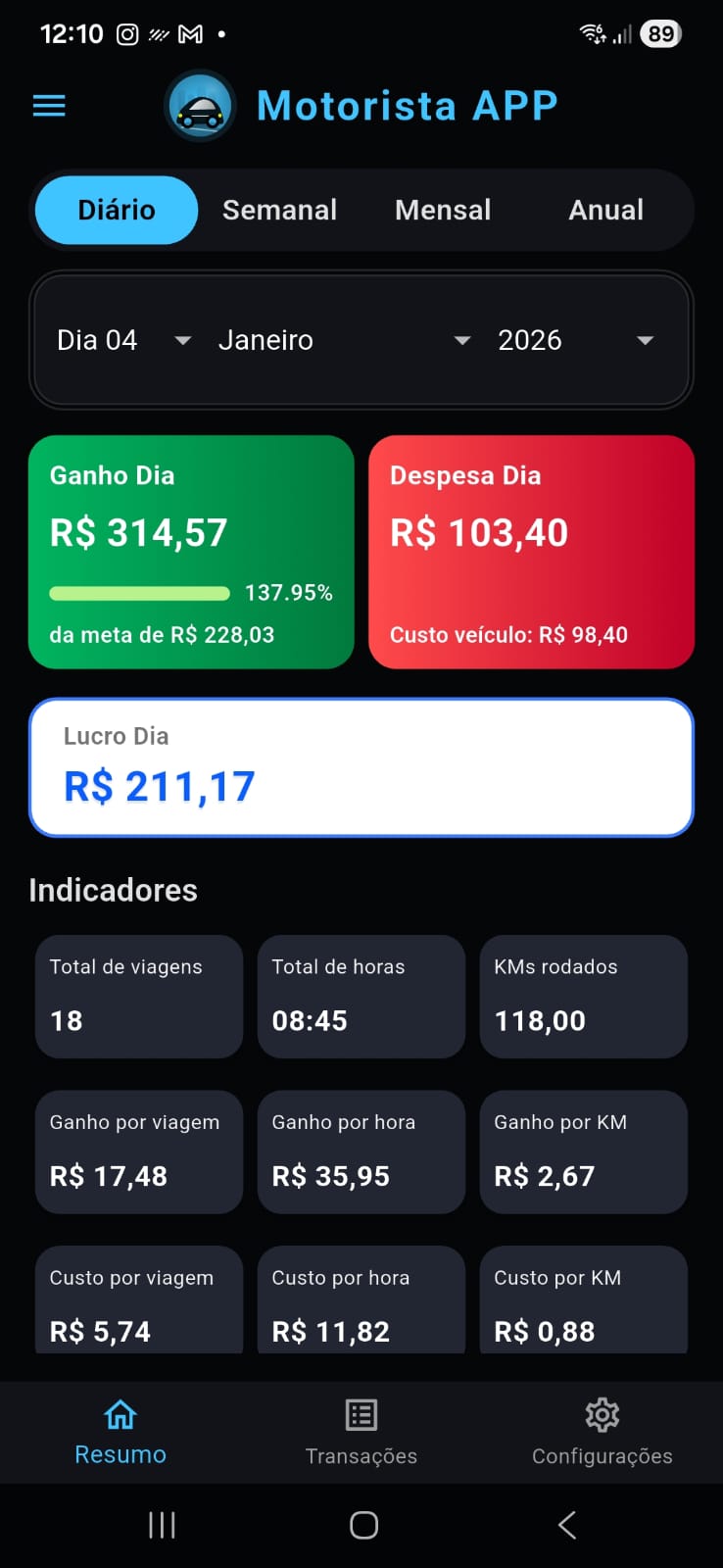
Task: Select the Diário tab
Action: tap(116, 210)
